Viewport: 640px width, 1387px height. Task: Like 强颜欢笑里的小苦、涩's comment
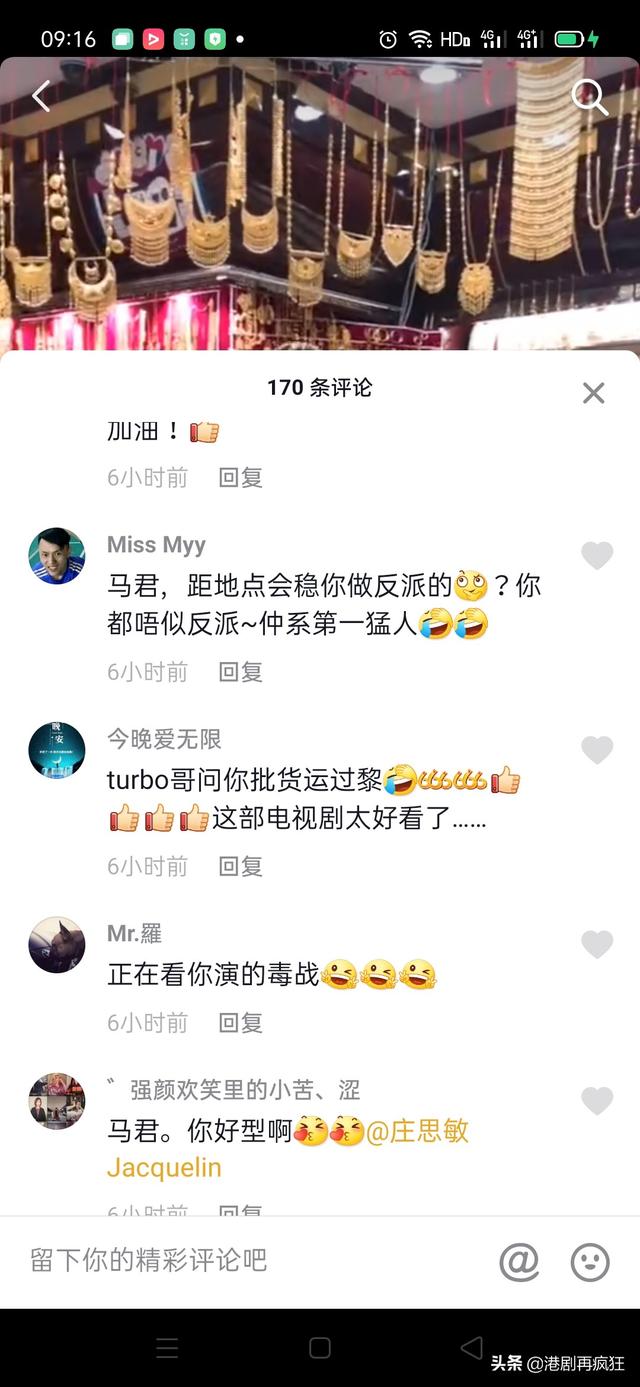pos(597,1101)
